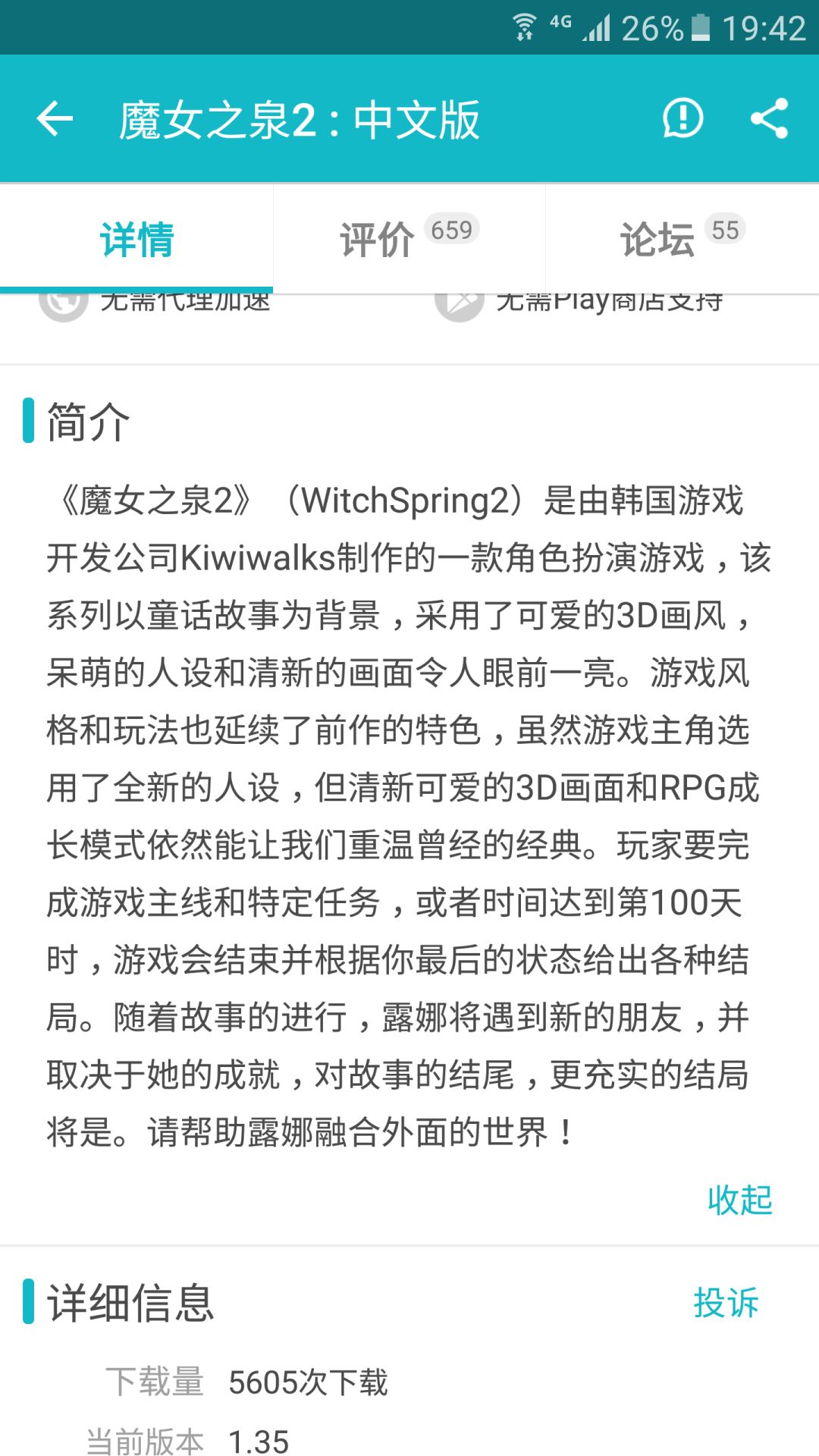Select the 详情 tab
The height and width of the screenshot is (1456, 819).
136,239
